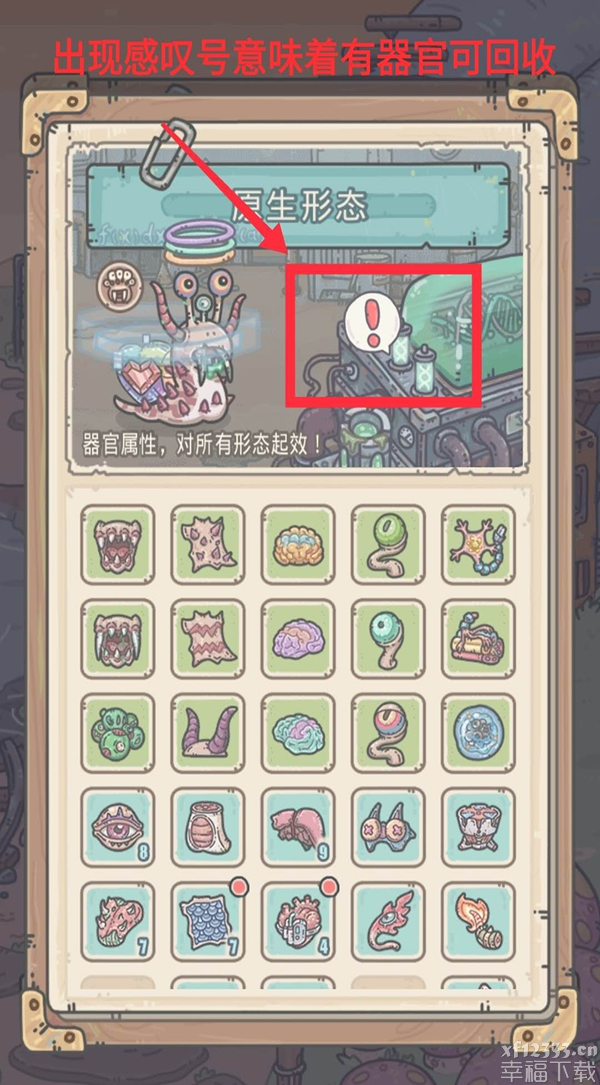Select the blue-green brain organ
Viewport: 600px width, 1085px height.
point(297,731)
